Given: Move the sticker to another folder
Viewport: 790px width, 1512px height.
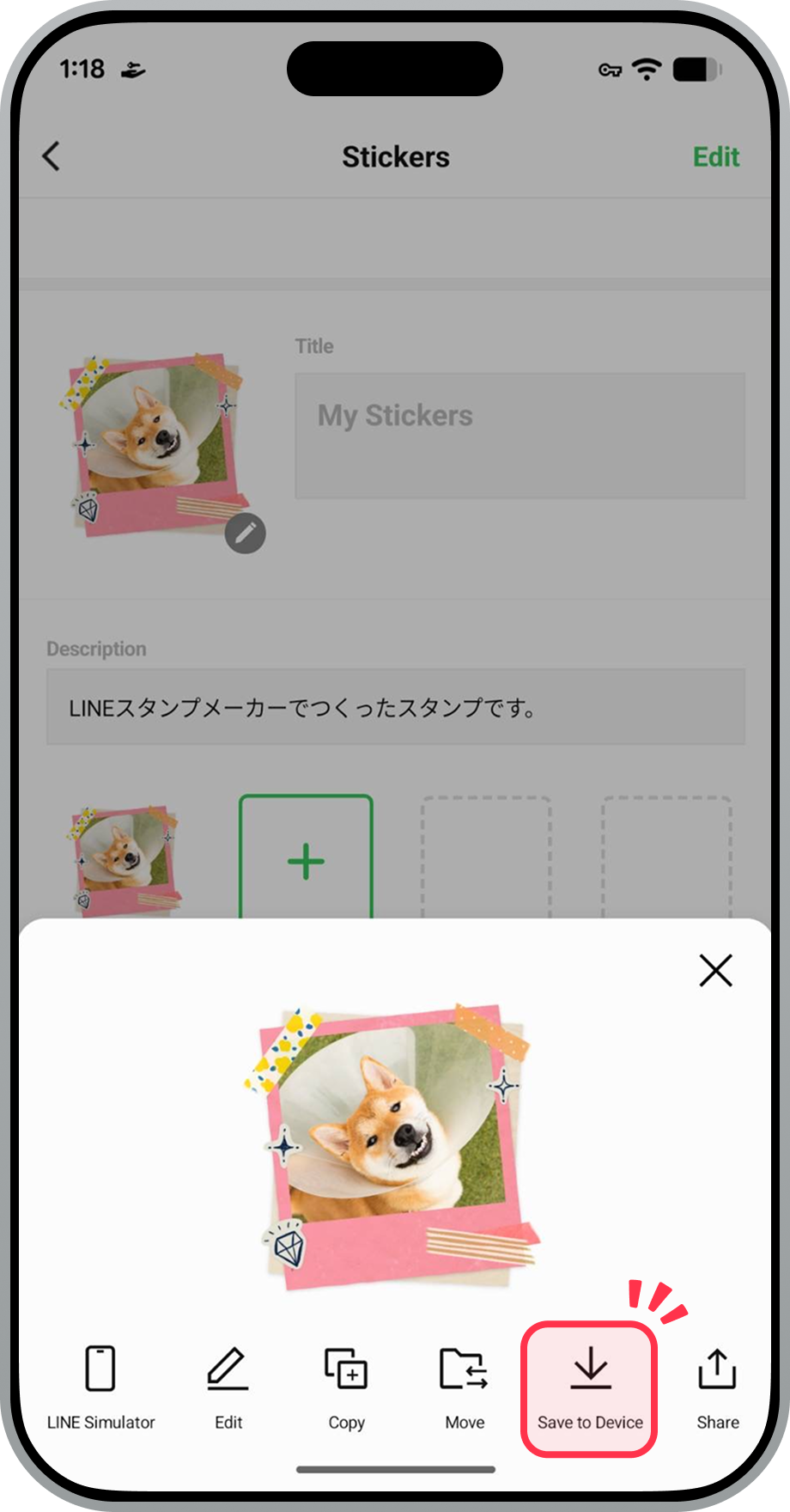Looking at the screenshot, I should click(x=465, y=1385).
